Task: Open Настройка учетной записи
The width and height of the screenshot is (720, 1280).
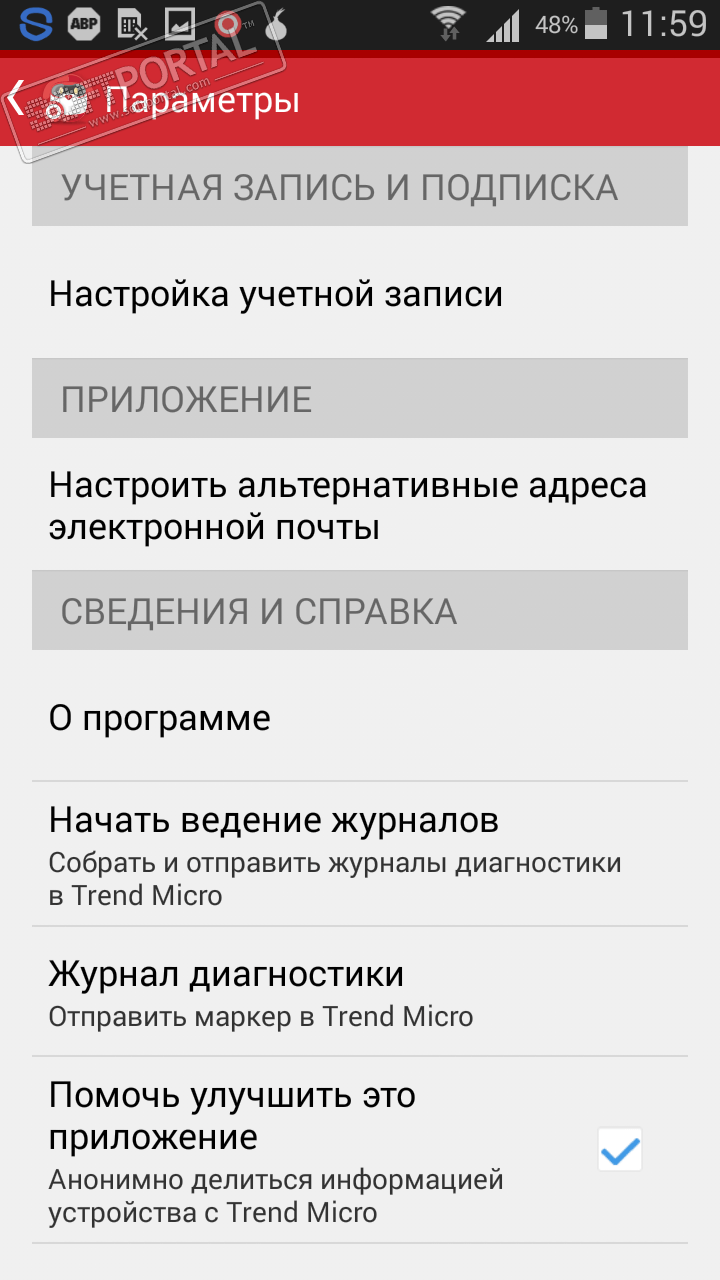Action: (276, 294)
